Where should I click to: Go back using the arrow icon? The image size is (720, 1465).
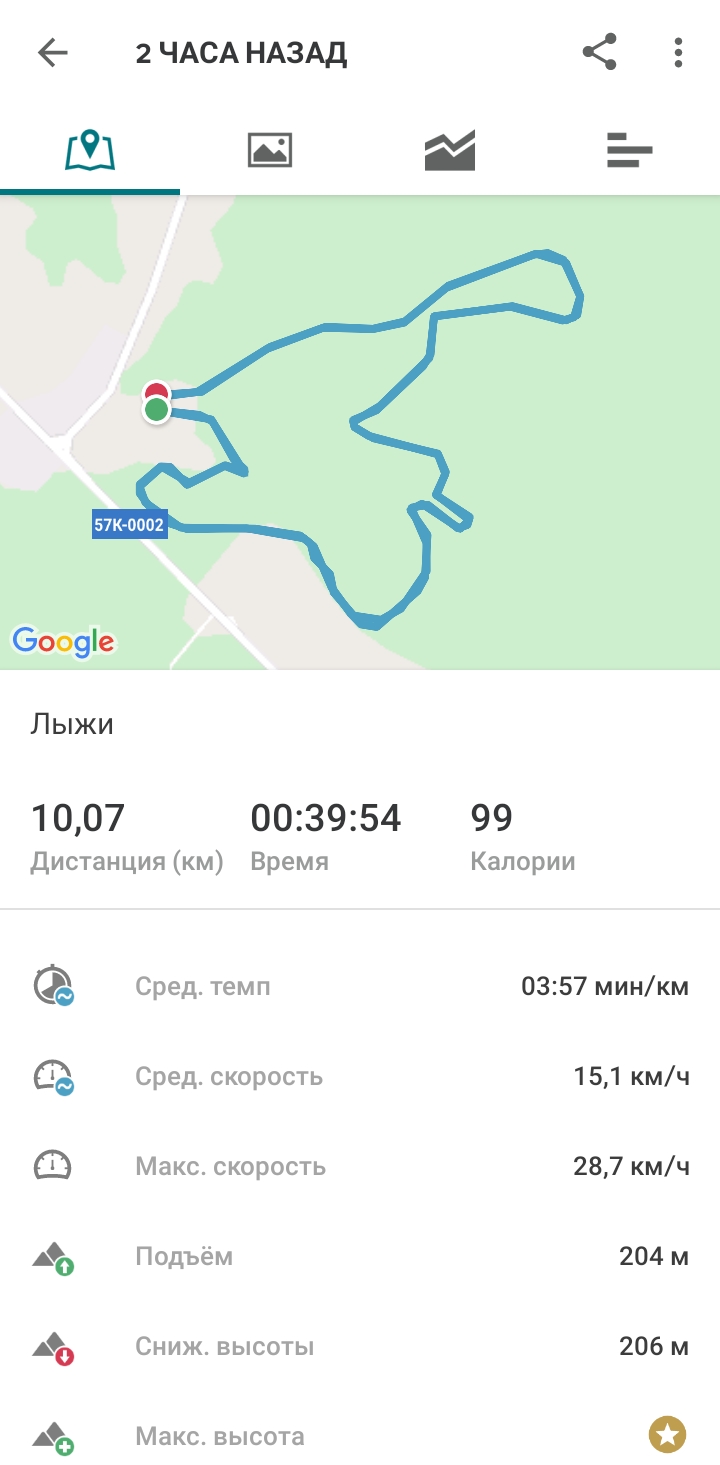pos(52,53)
